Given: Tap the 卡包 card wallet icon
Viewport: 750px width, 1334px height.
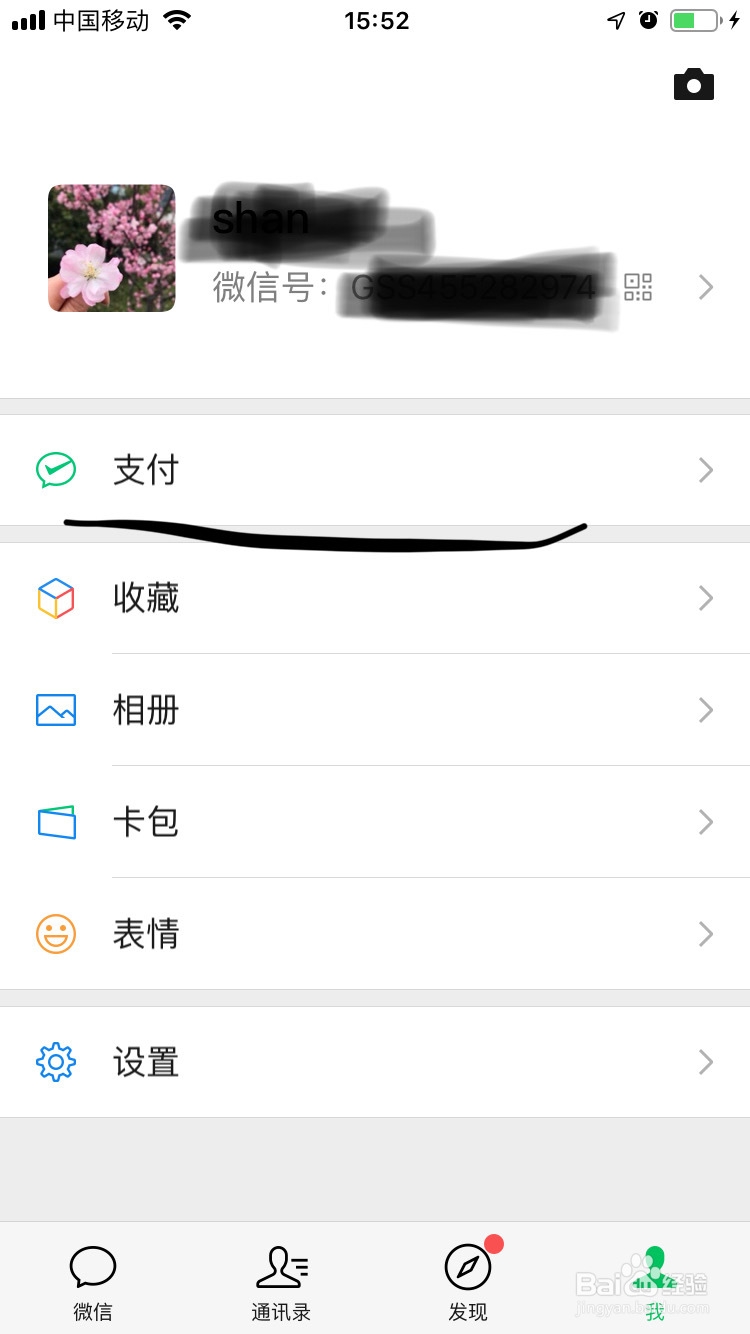Looking at the screenshot, I should click(55, 822).
